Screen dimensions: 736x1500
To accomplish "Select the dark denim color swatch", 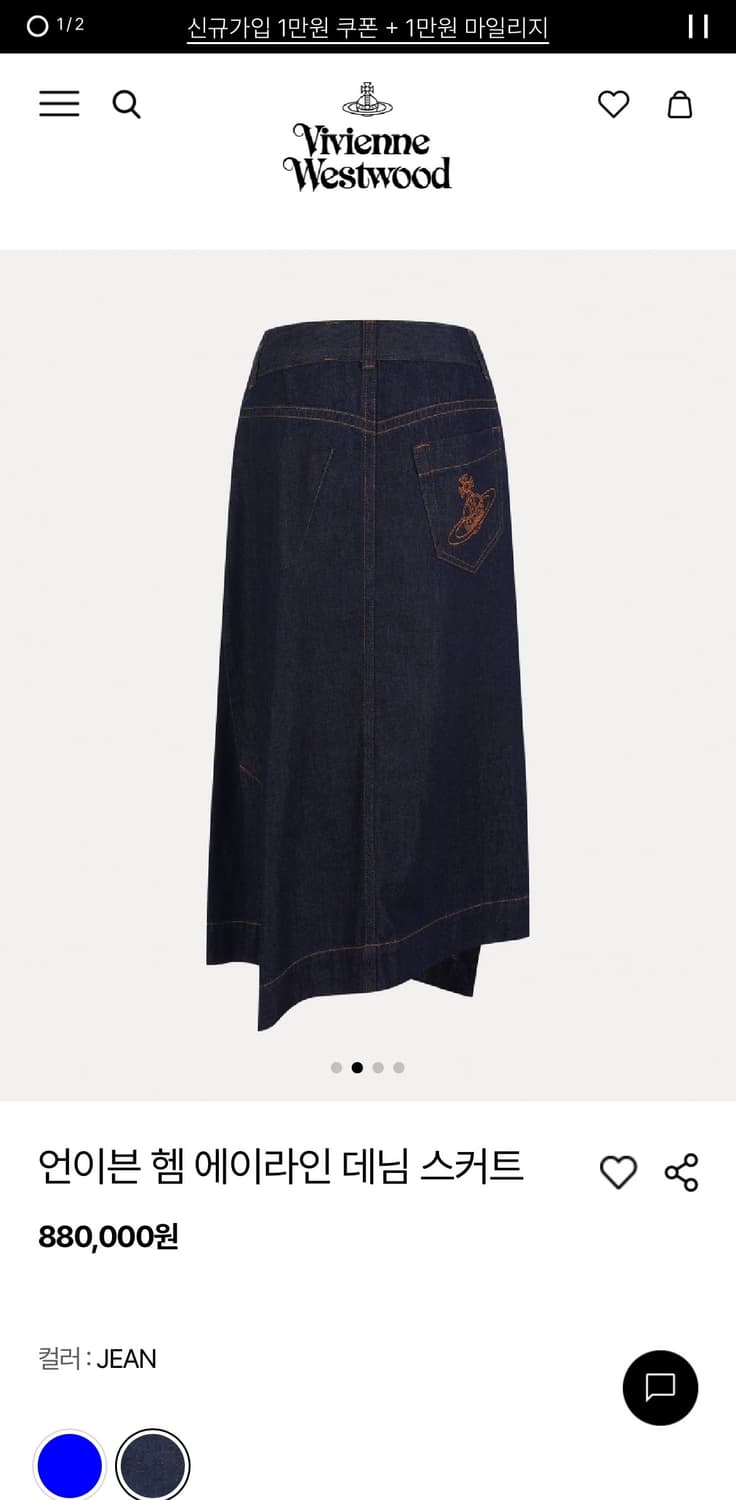I will (153, 1467).
